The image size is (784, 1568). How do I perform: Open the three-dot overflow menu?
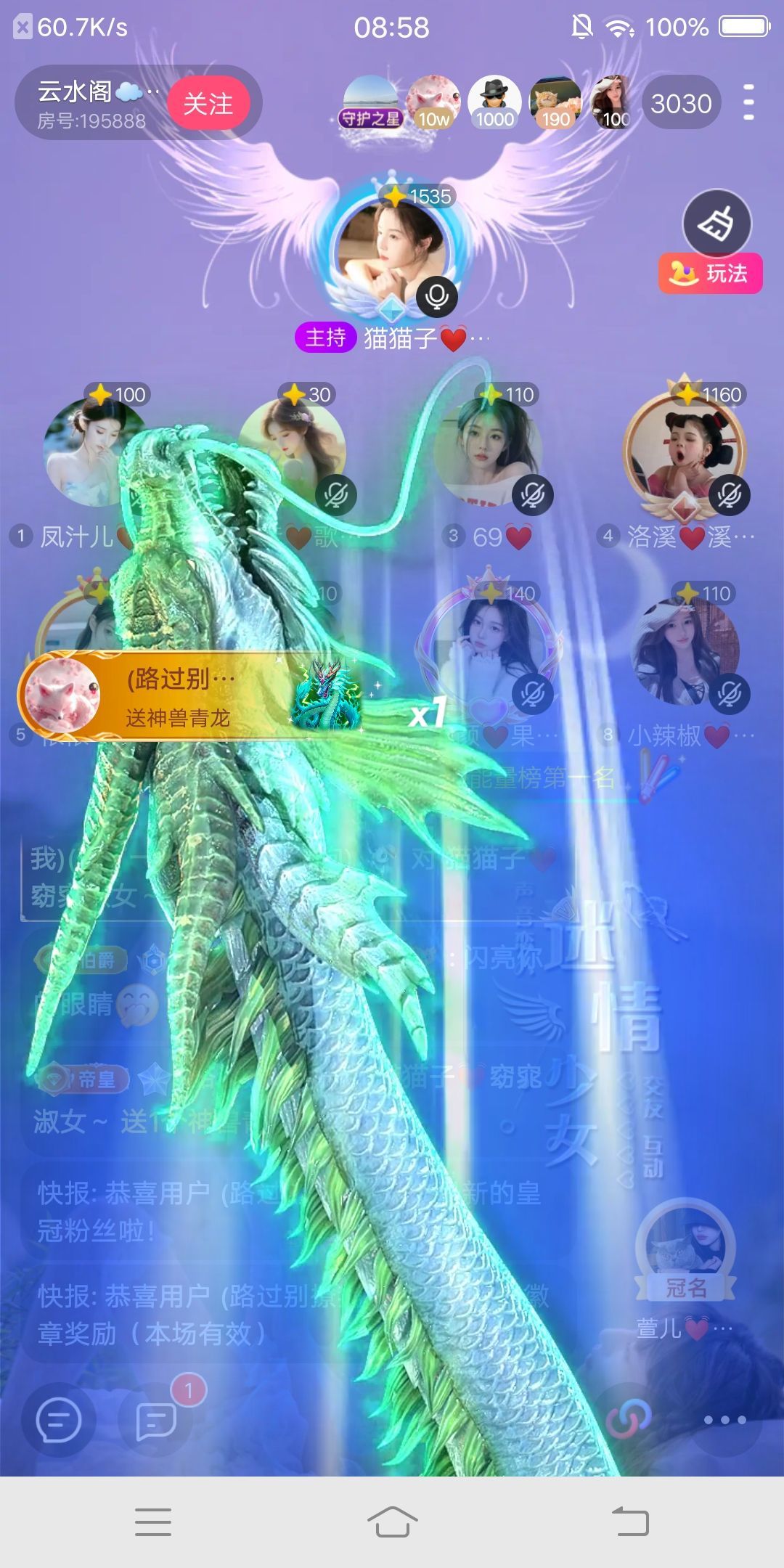point(749,103)
